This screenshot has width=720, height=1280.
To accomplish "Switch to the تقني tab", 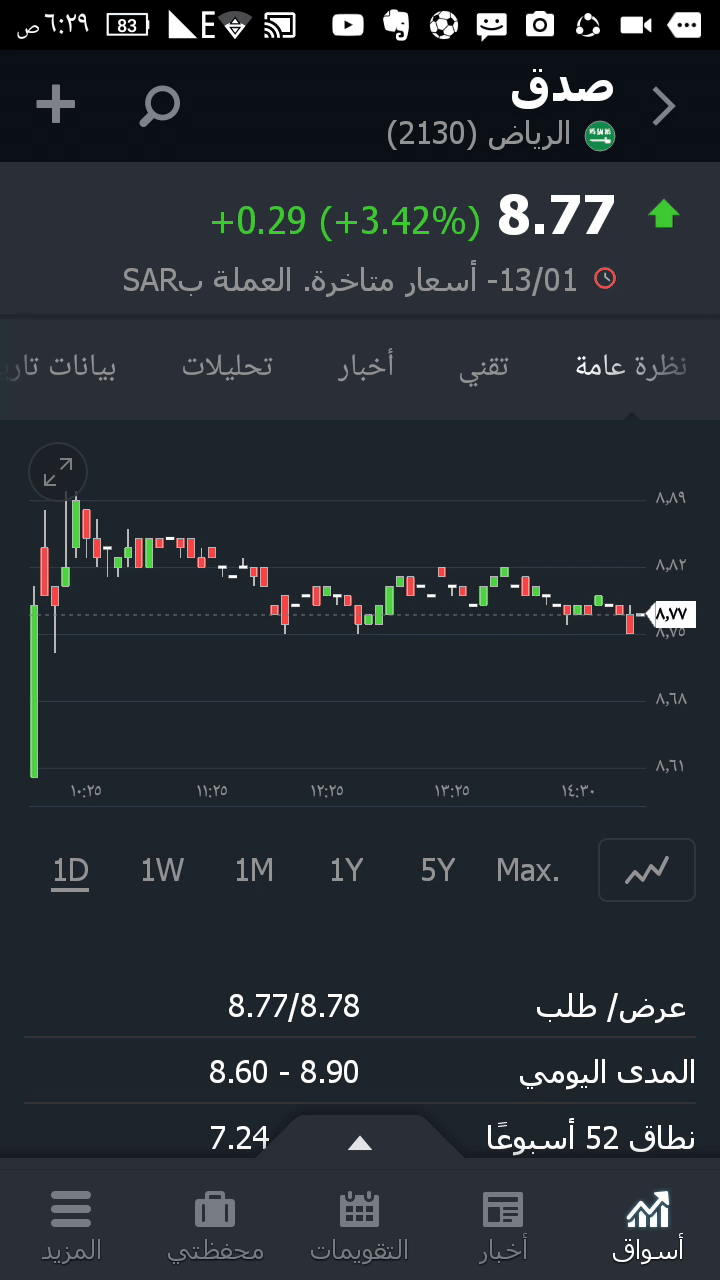I will 484,366.
